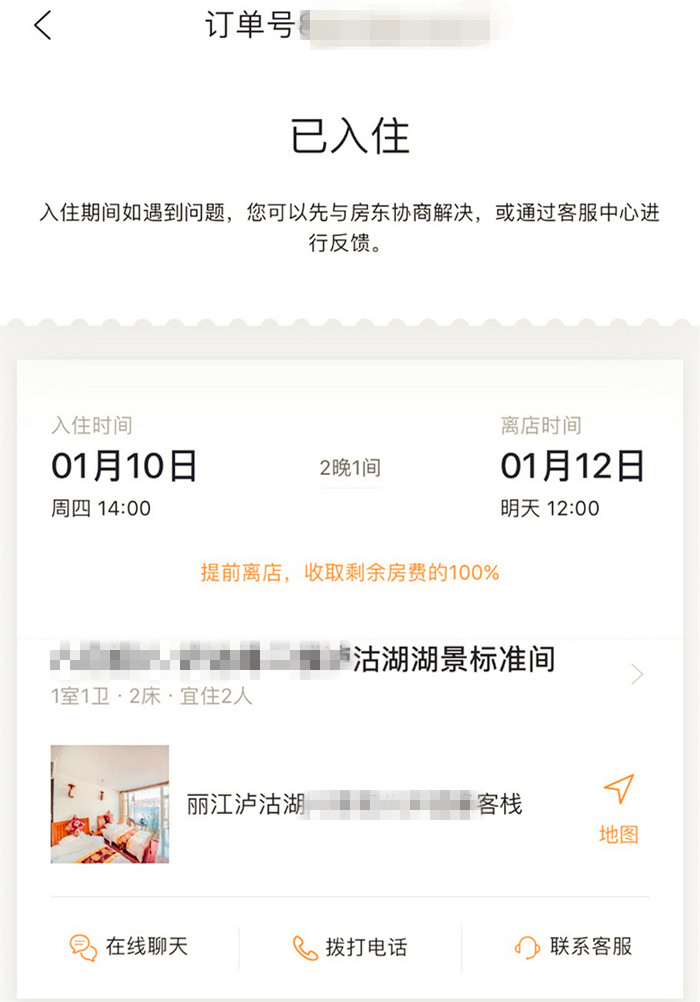This screenshot has width=700, height=1002.
Task: Start 在线聊天 with the host
Action: click(128, 946)
